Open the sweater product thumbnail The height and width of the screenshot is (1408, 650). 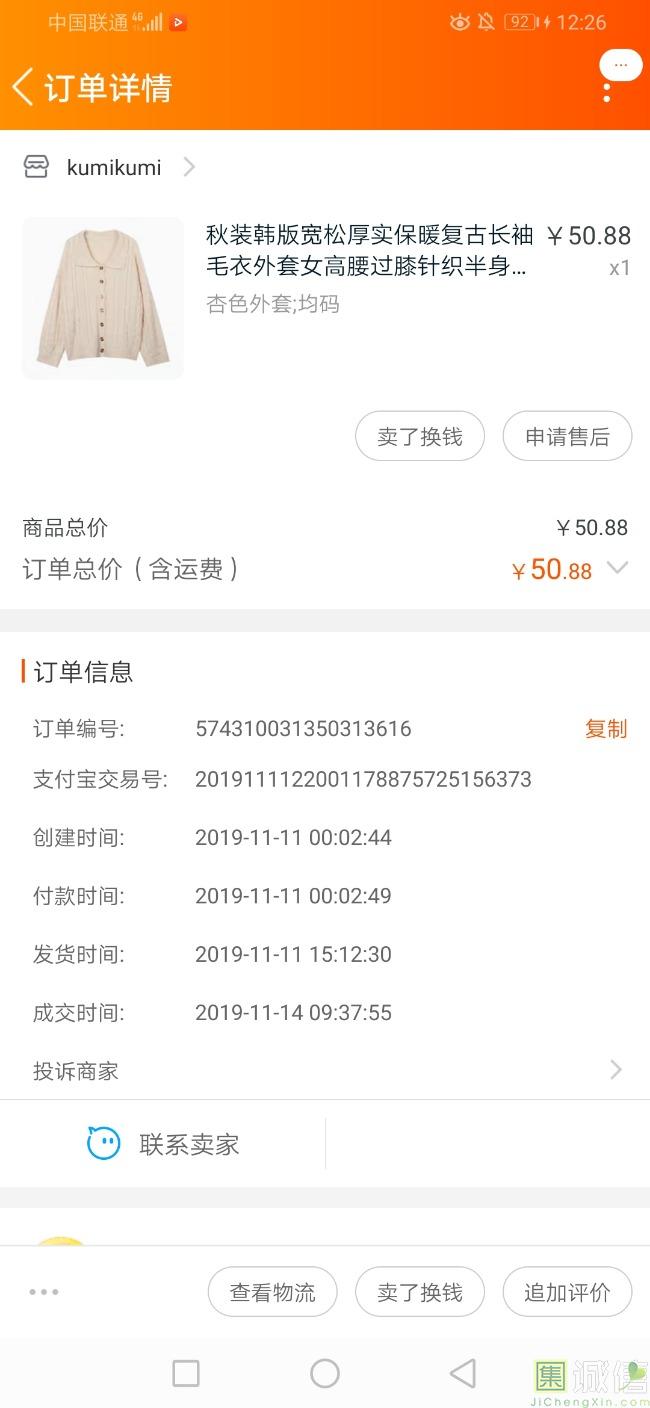tap(103, 298)
